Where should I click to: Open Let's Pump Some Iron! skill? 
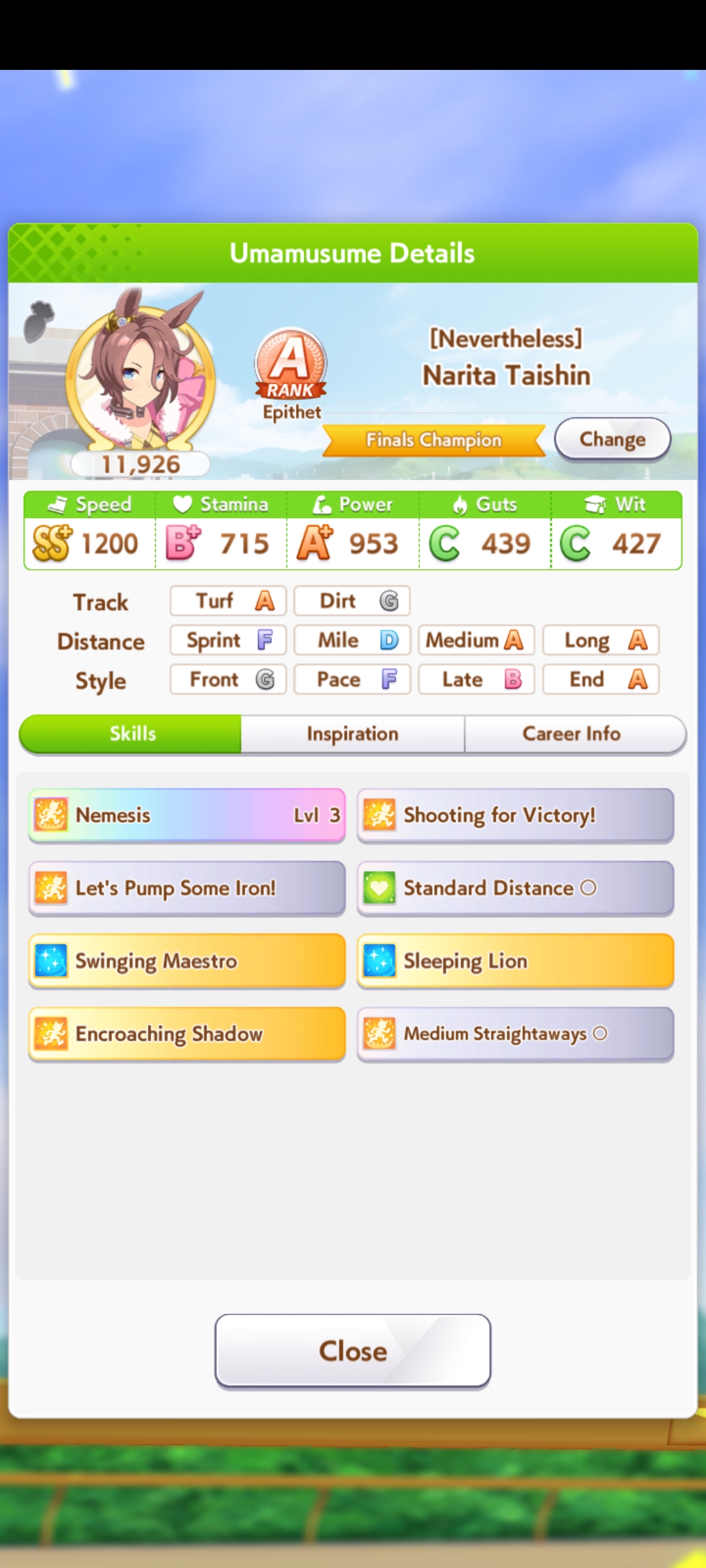click(187, 889)
